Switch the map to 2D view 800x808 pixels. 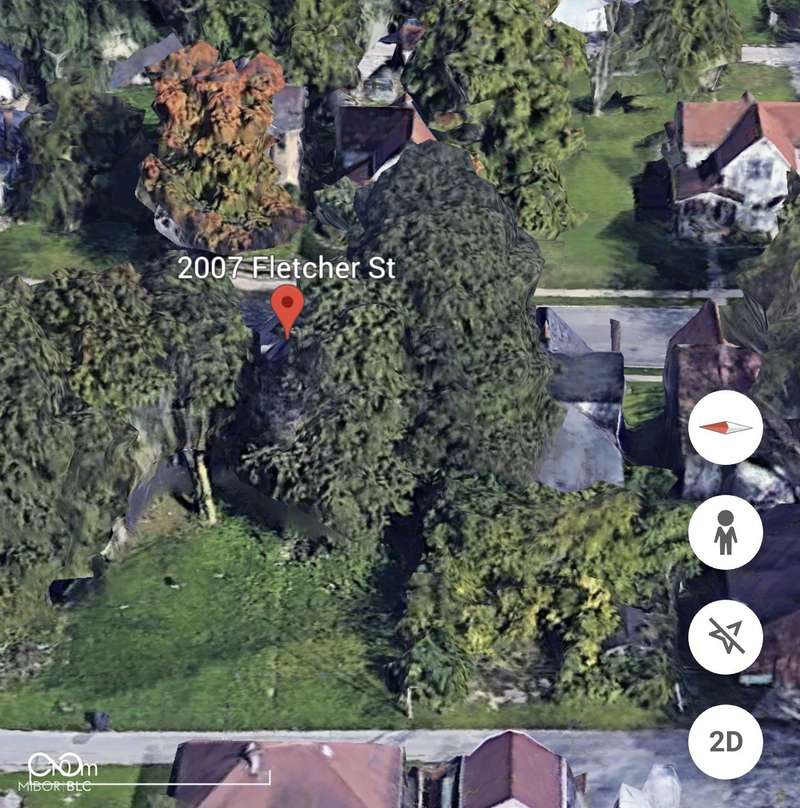click(x=725, y=741)
